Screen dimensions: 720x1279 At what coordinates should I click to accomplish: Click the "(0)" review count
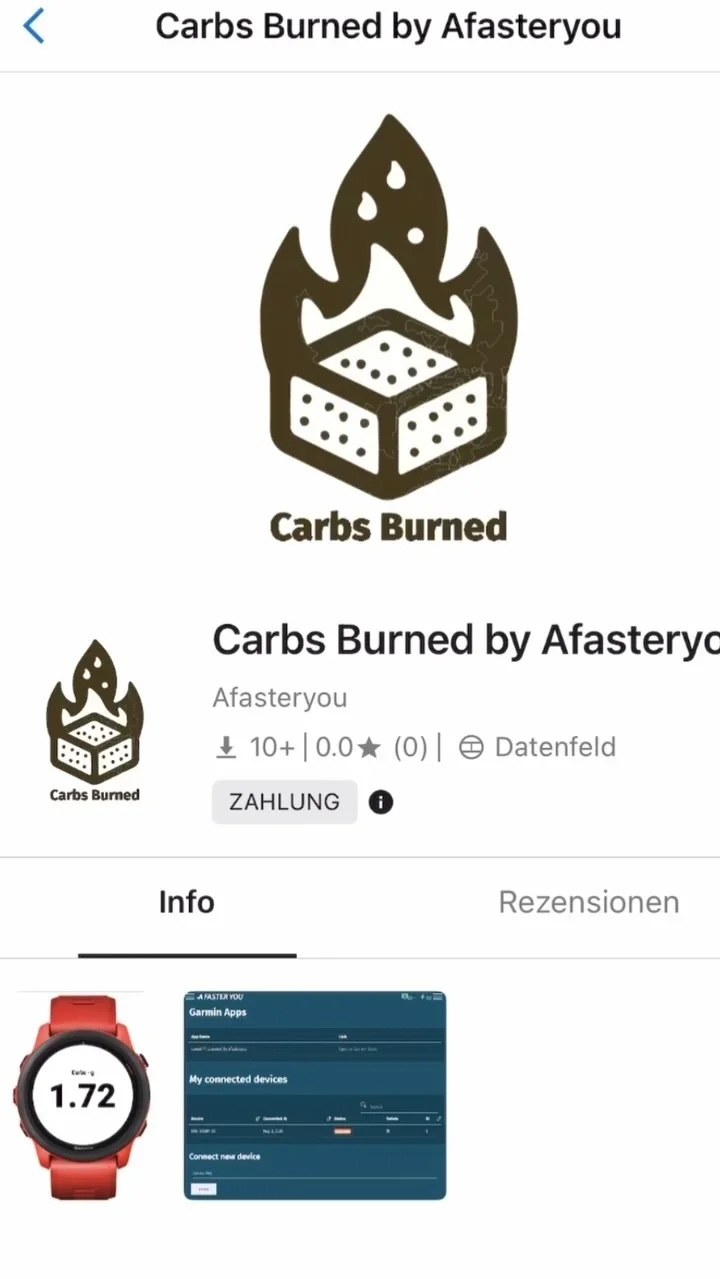pos(412,747)
